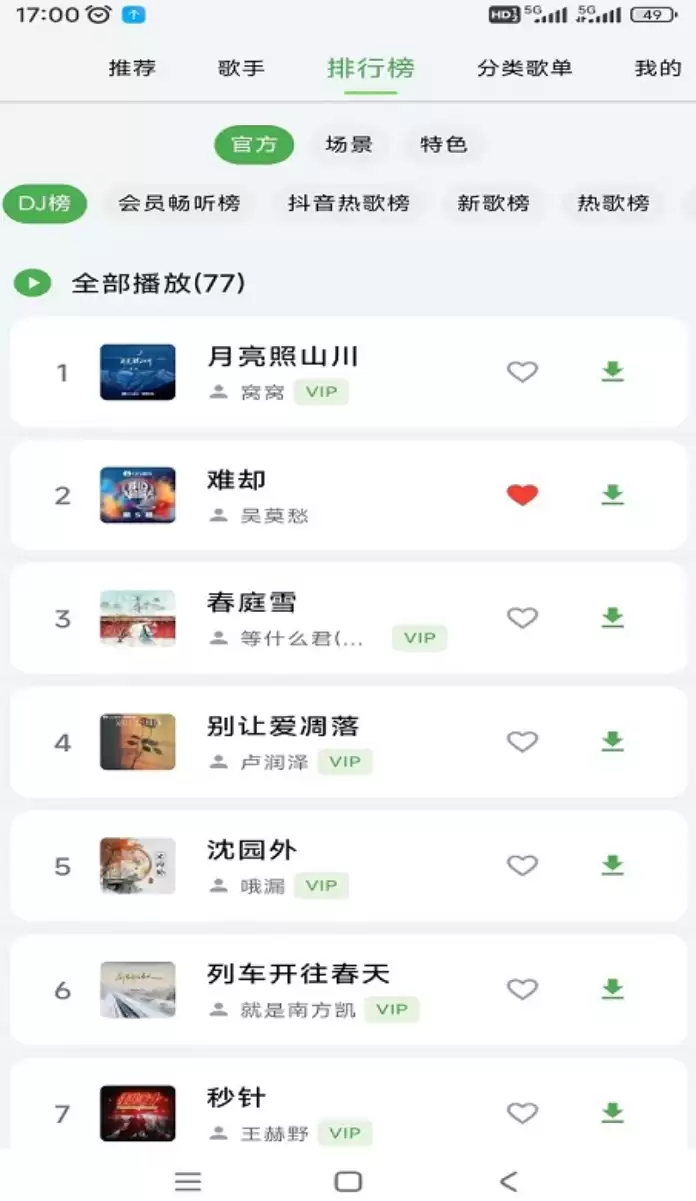The width and height of the screenshot is (696, 1201).
Task: Like the song 月亮照山川
Action: pyautogui.click(x=522, y=372)
